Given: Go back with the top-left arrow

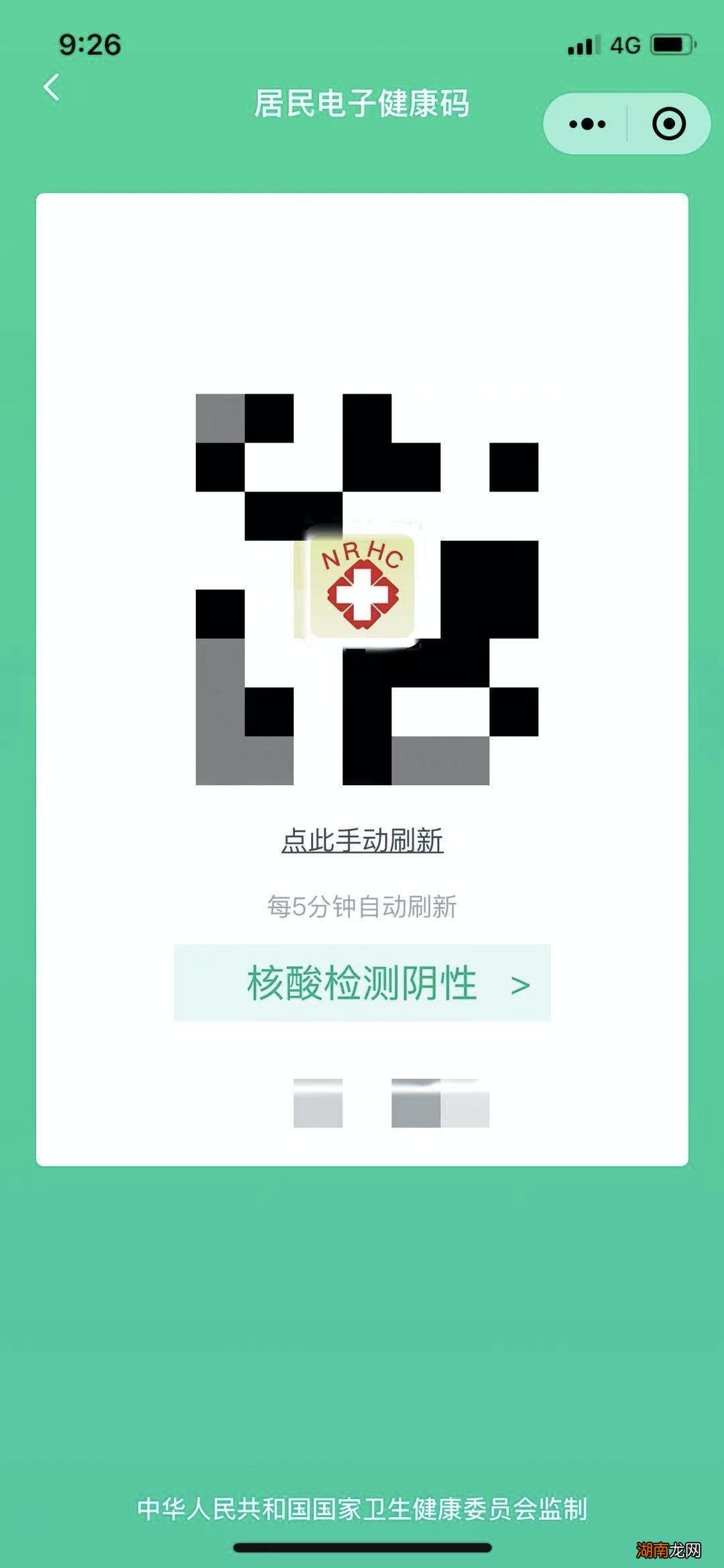Looking at the screenshot, I should pyautogui.click(x=52, y=87).
